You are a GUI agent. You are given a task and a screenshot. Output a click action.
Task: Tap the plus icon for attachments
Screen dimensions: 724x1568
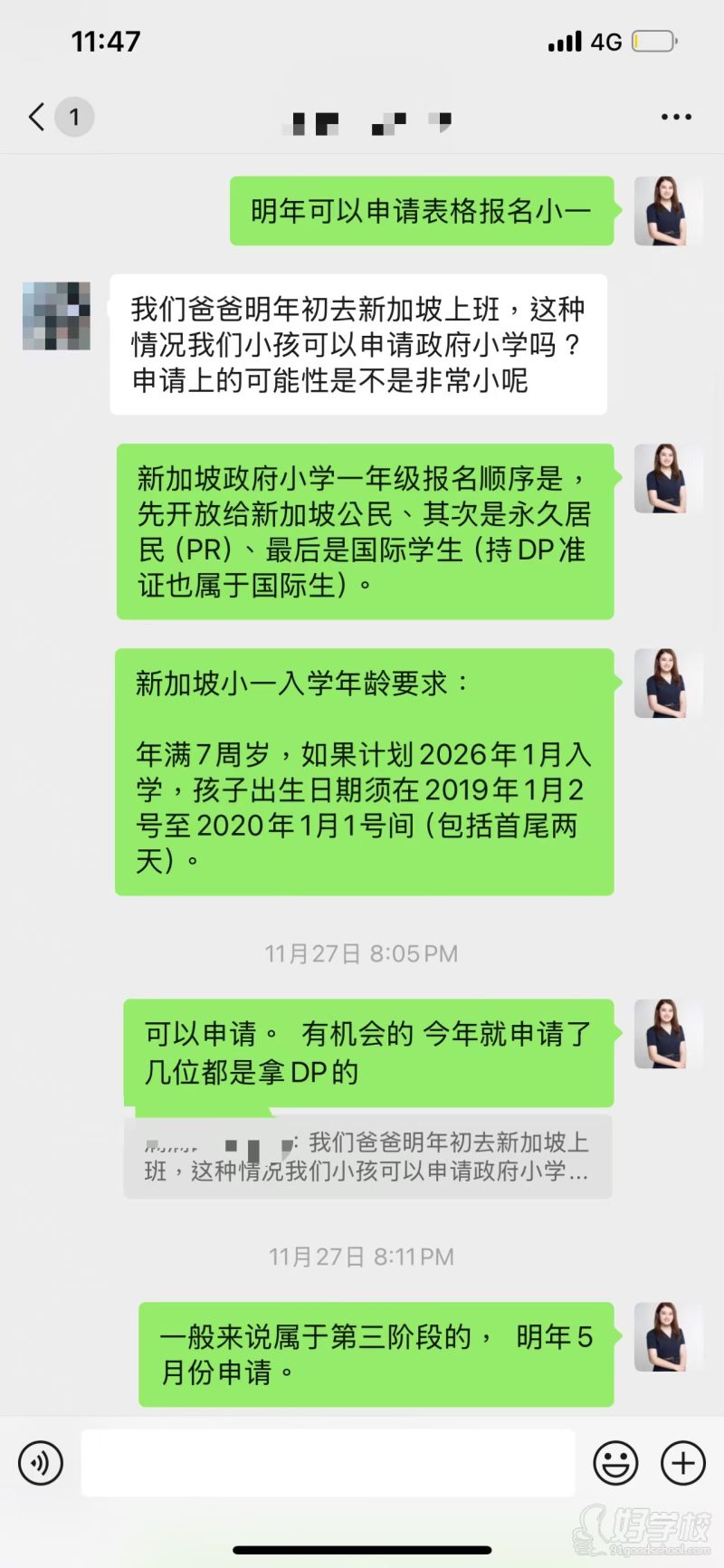click(681, 1463)
